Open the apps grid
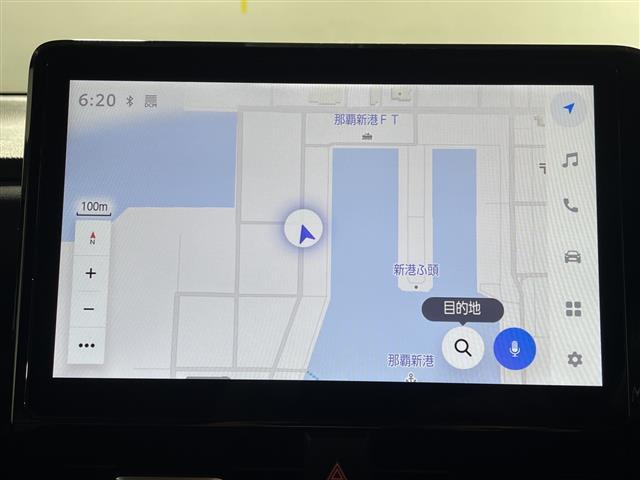The height and width of the screenshot is (480, 640). point(573,309)
